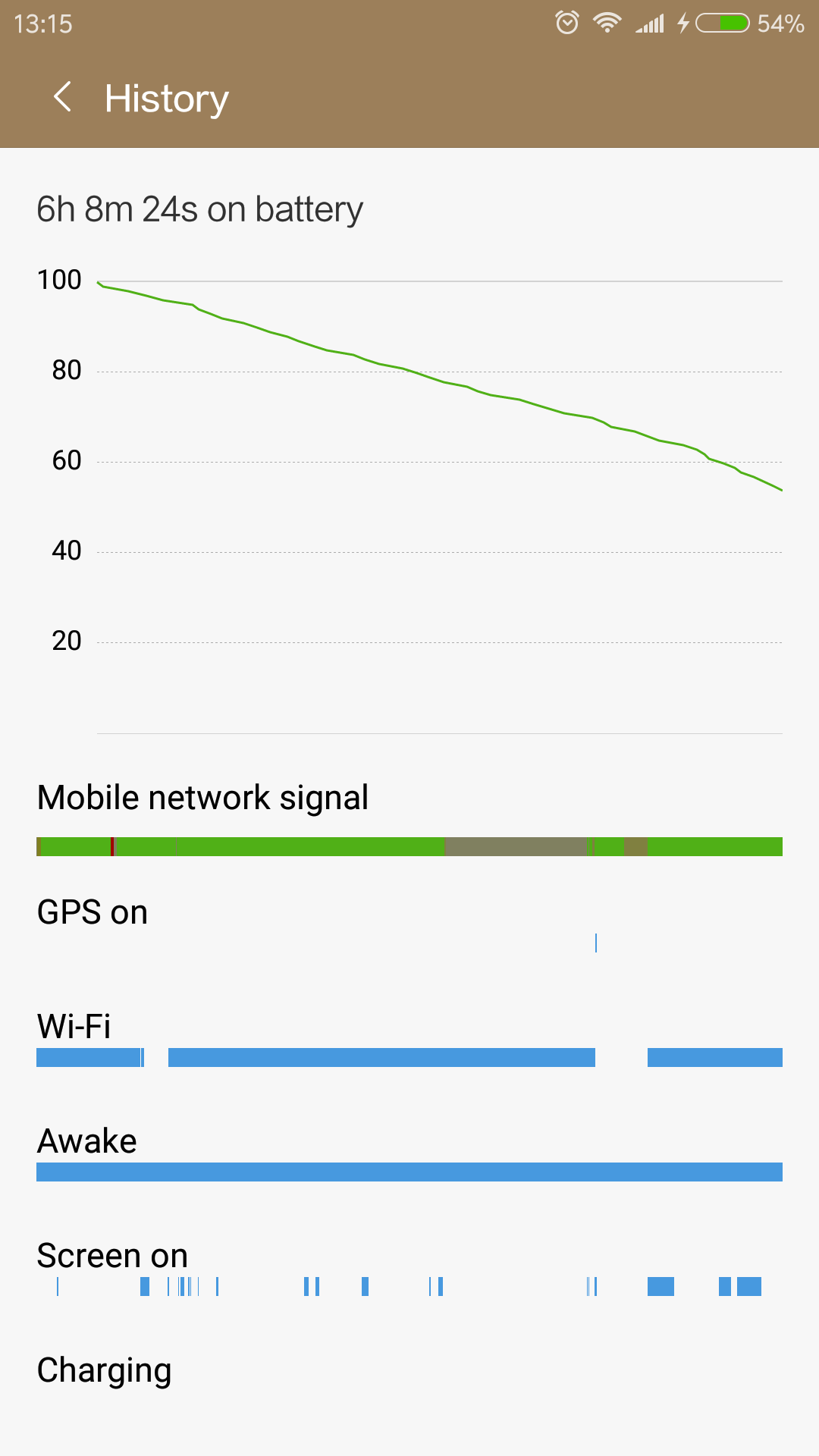The width and height of the screenshot is (819, 1456).
Task: Go back from the History screen
Action: pyautogui.click(x=63, y=97)
